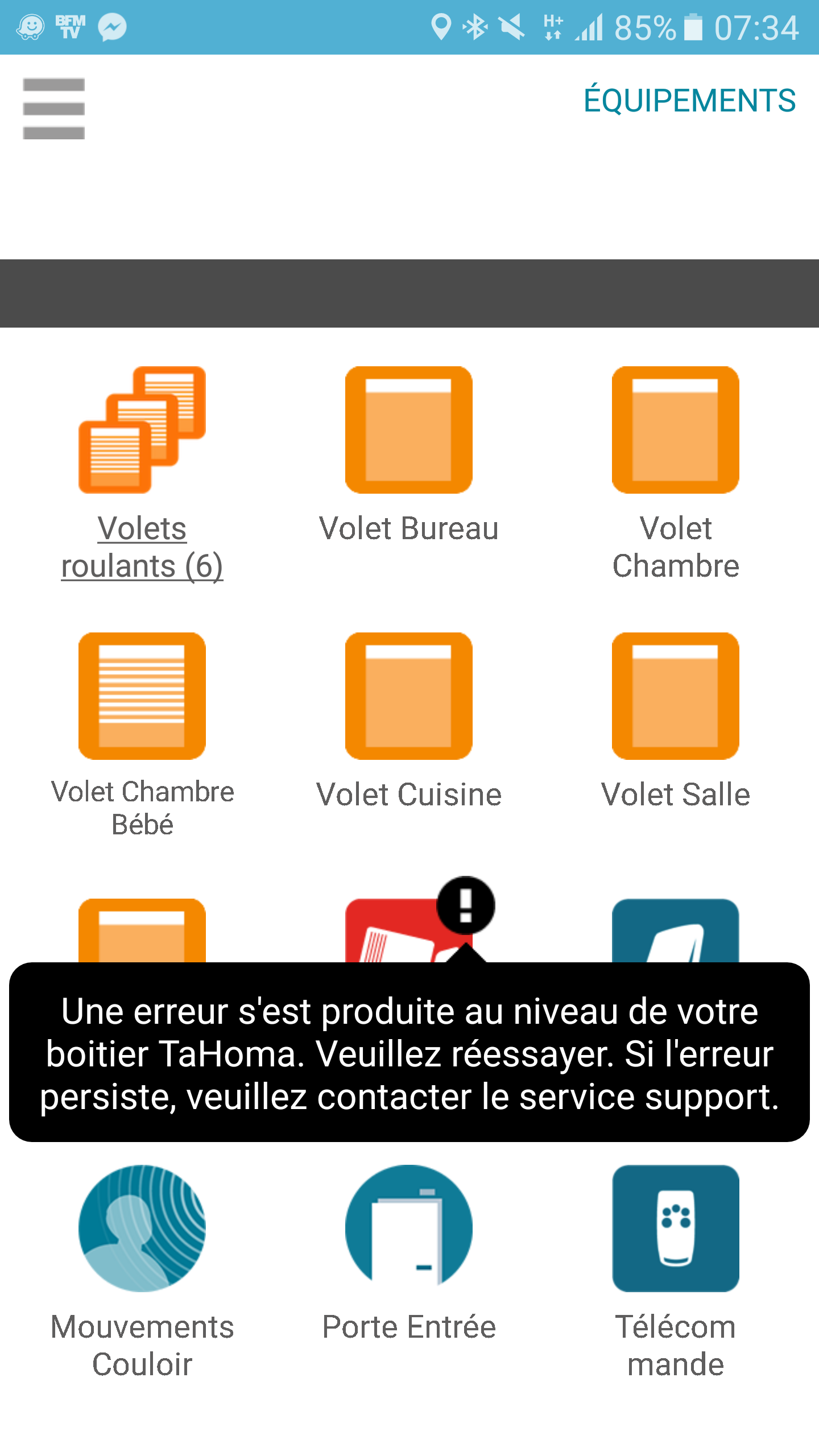Open the hamburger menu
The width and height of the screenshot is (819, 1456).
click(54, 109)
